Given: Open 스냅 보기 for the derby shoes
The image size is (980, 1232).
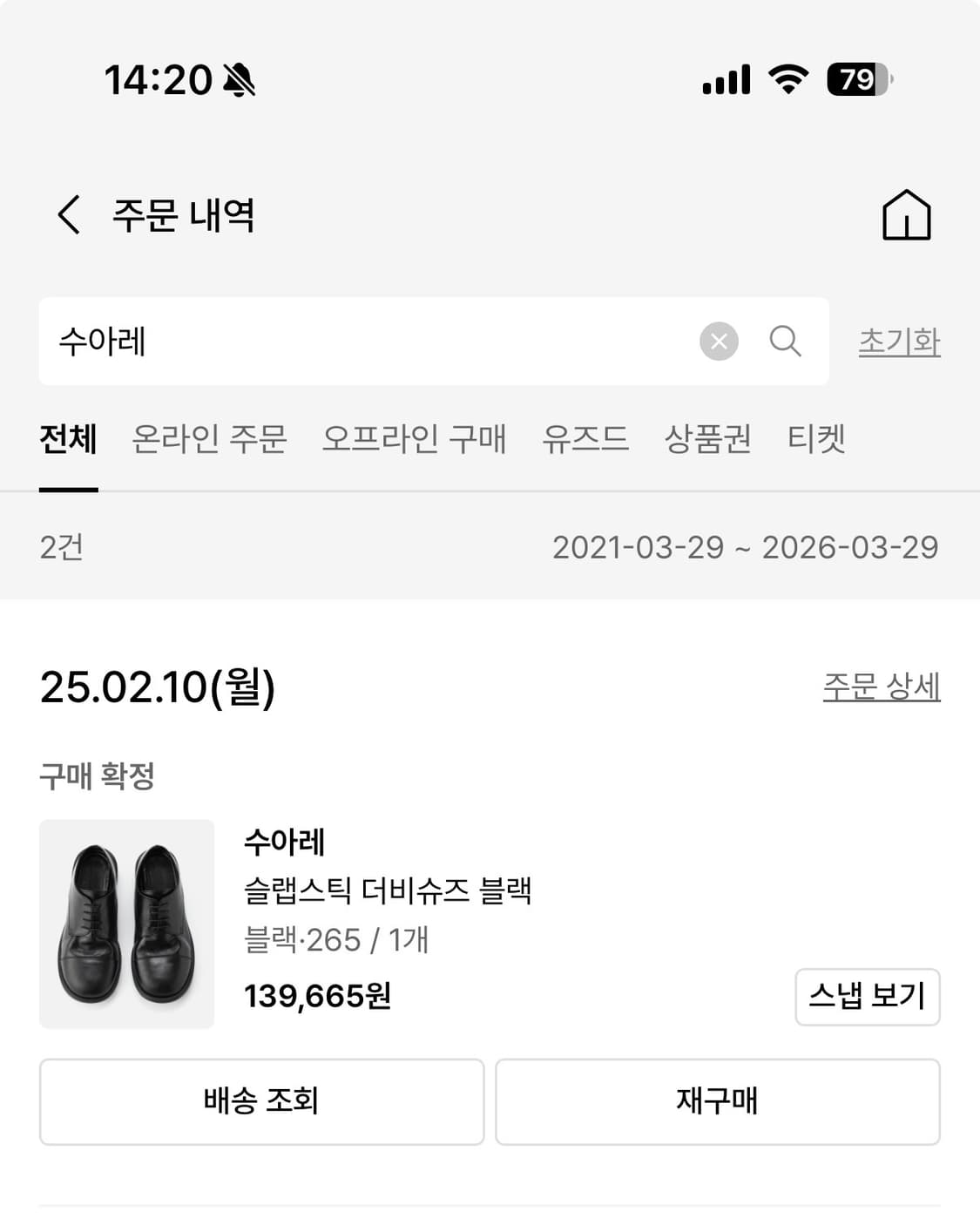Looking at the screenshot, I should pos(867,998).
